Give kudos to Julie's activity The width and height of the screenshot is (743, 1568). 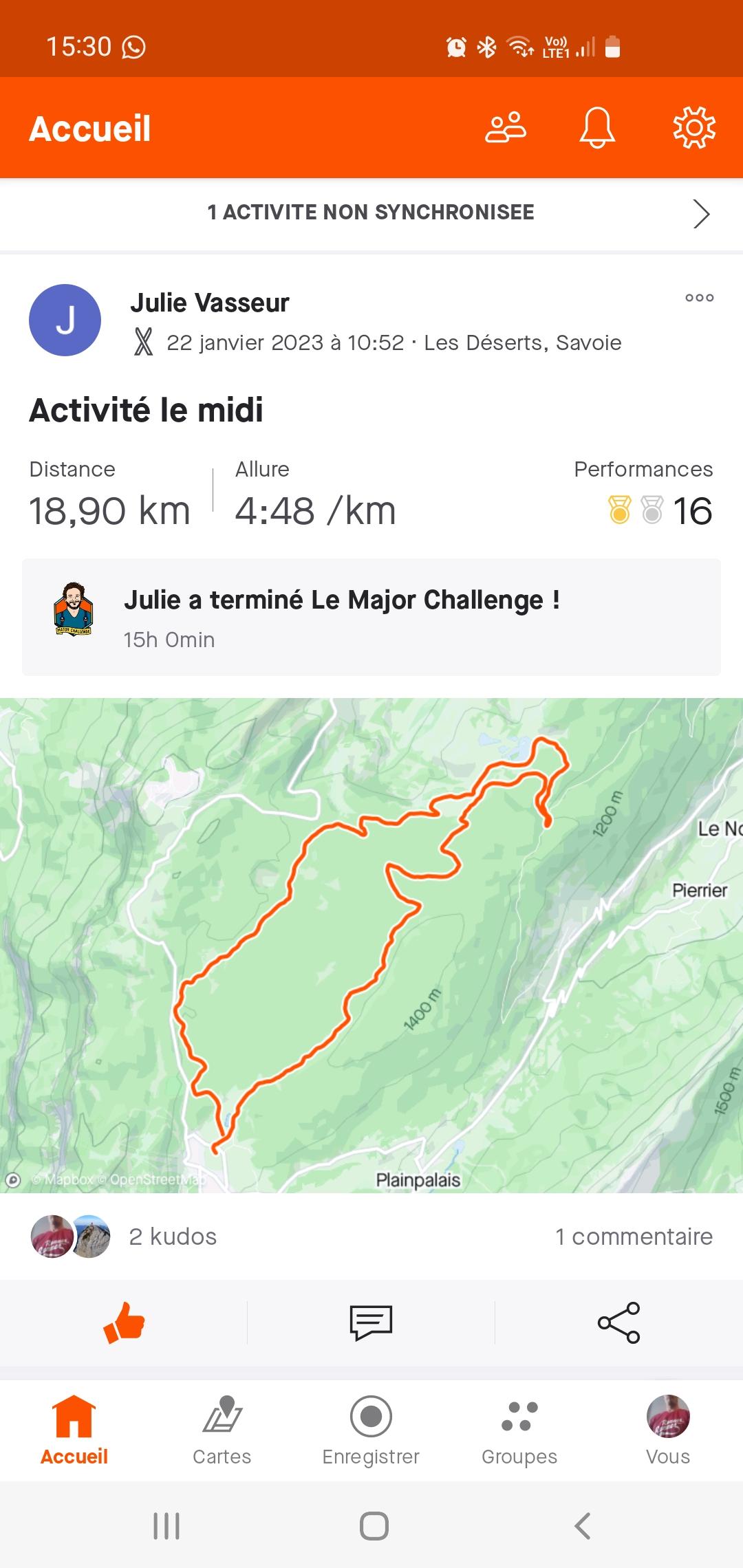(124, 1322)
